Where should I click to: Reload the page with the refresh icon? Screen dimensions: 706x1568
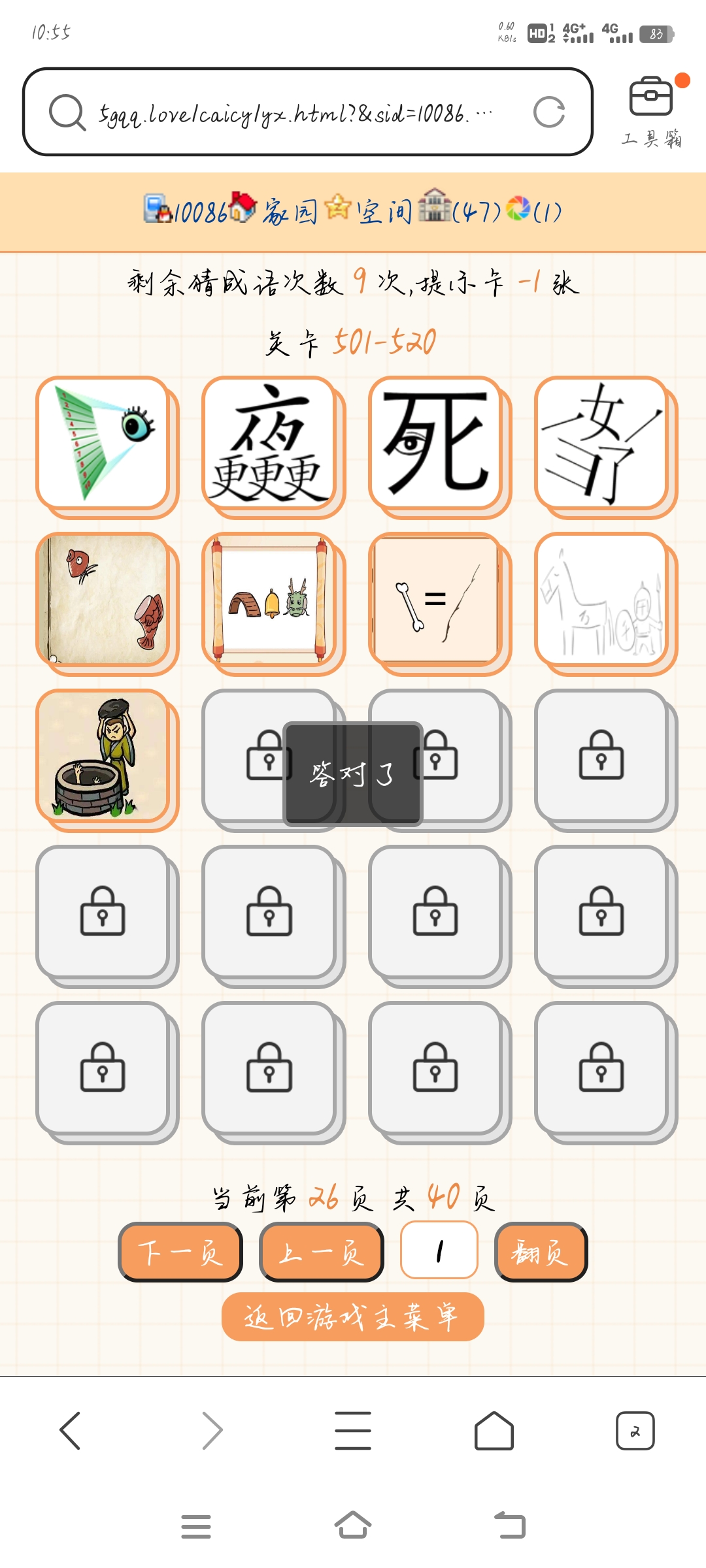point(548,112)
